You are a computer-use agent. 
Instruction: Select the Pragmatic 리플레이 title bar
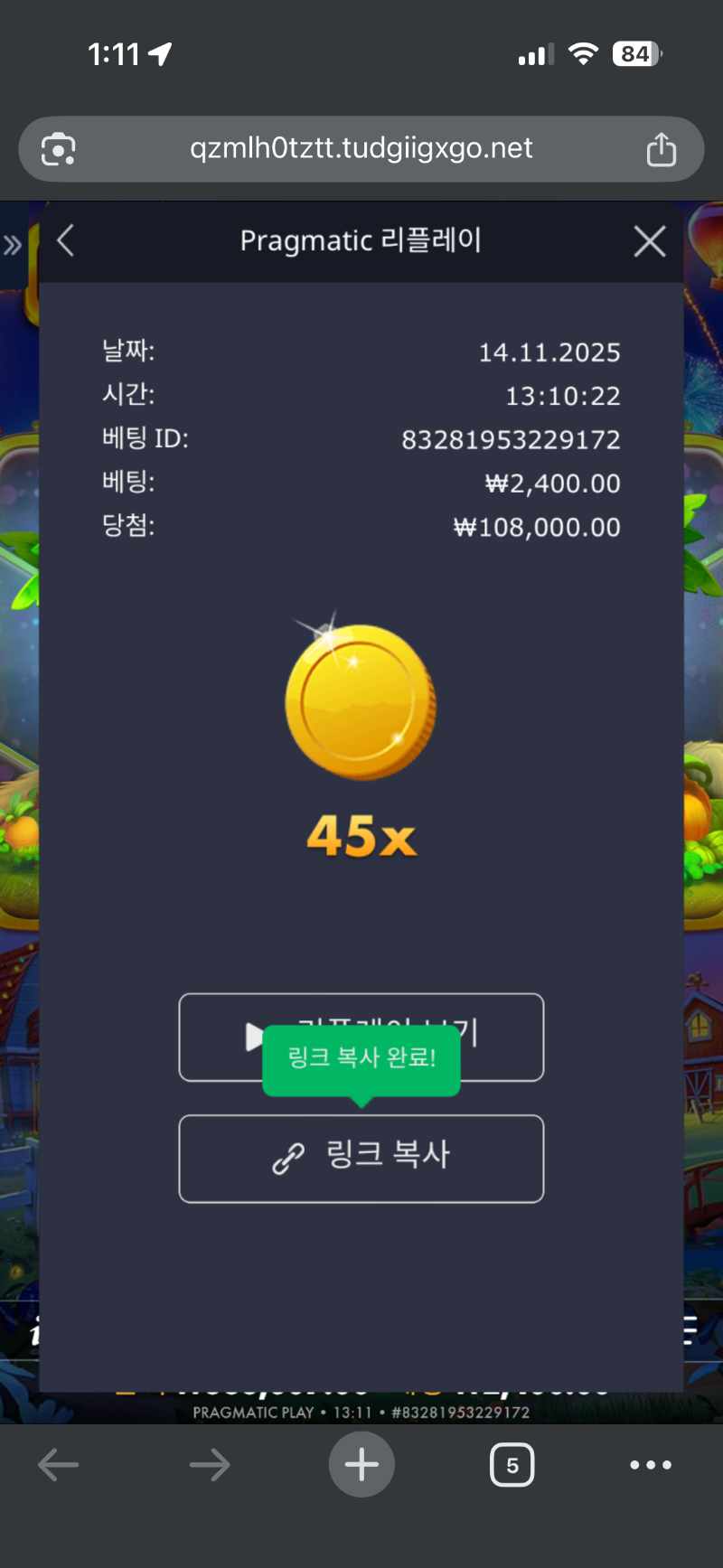pyautogui.click(x=361, y=240)
